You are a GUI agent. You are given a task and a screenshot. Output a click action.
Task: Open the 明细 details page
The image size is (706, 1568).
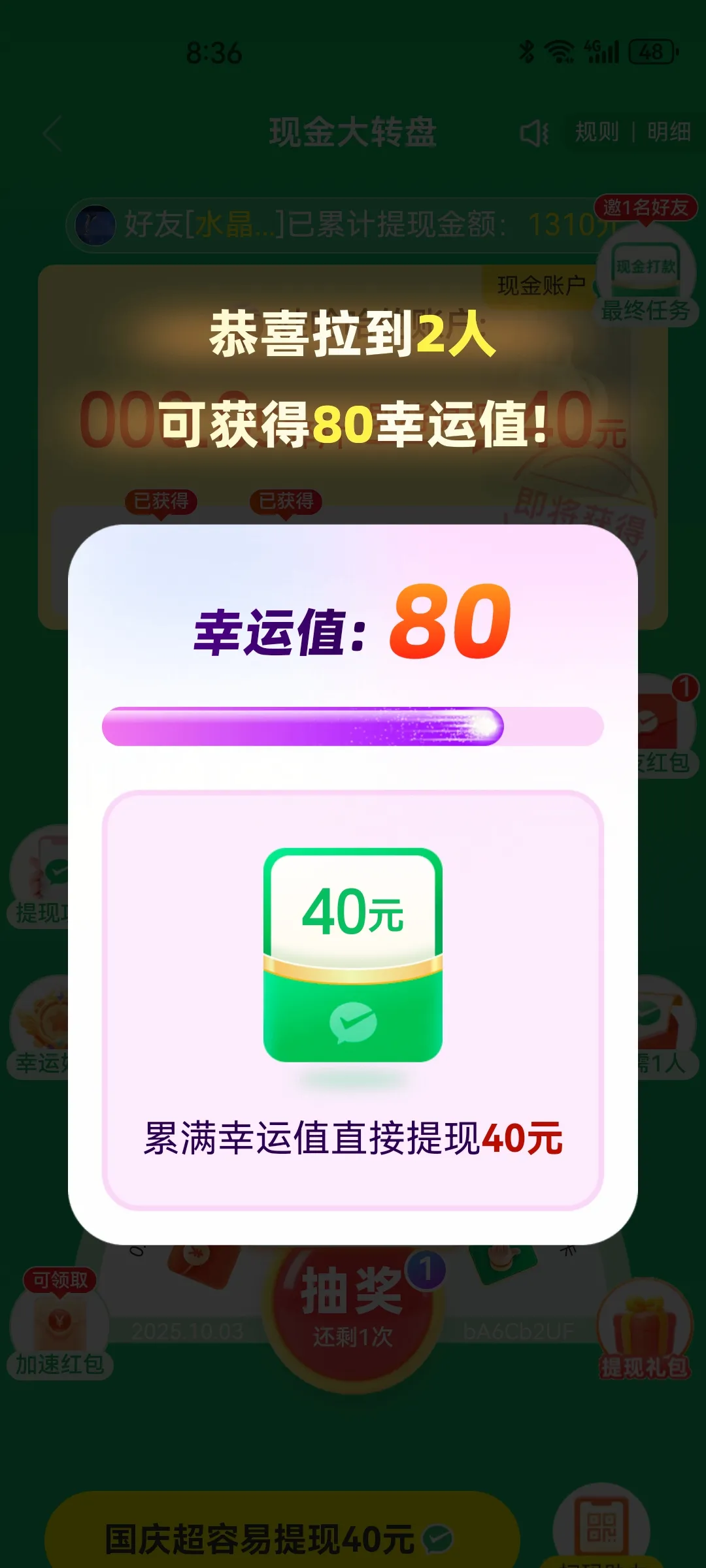point(669,133)
